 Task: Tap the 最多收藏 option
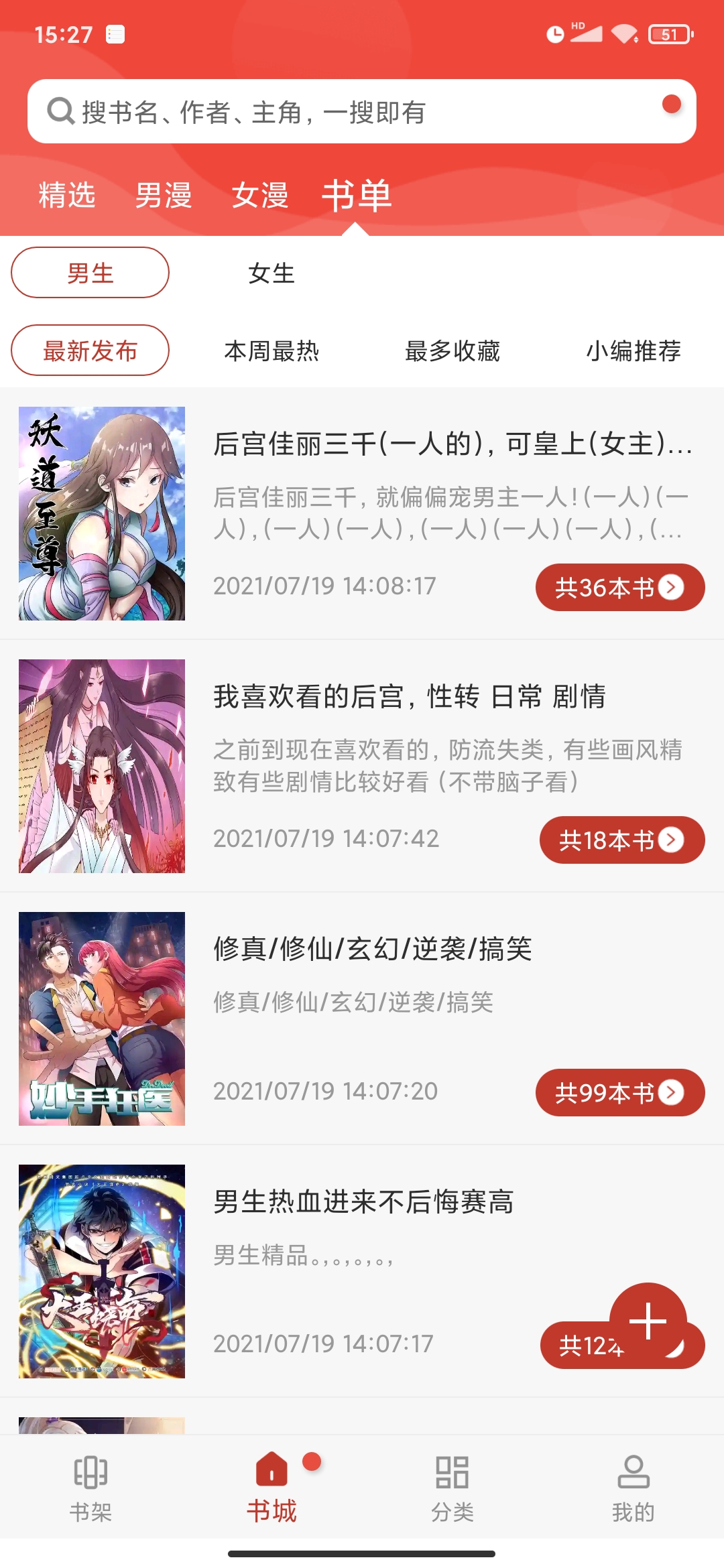453,352
